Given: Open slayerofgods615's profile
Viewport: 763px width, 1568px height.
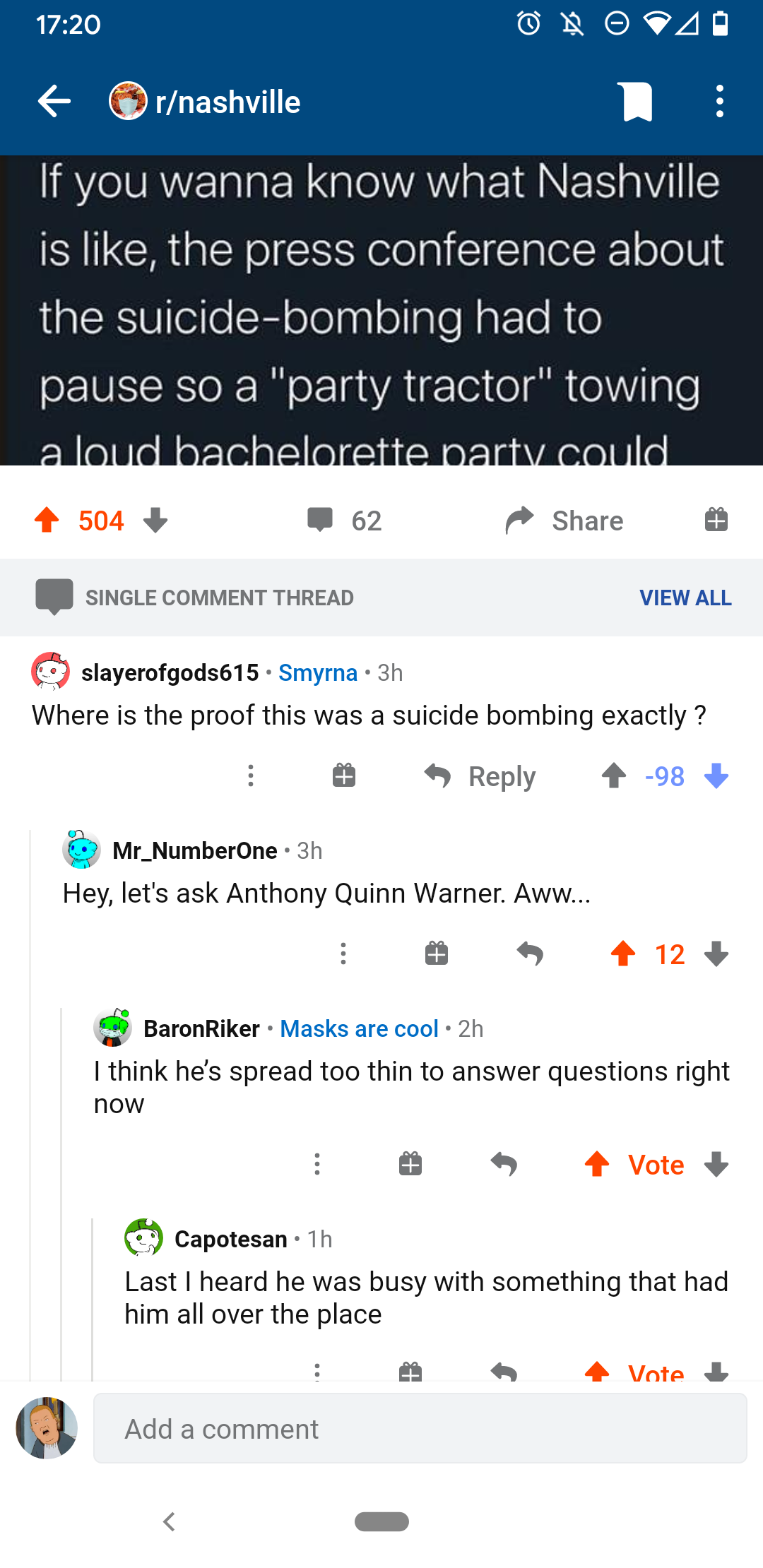Looking at the screenshot, I should point(170,672).
